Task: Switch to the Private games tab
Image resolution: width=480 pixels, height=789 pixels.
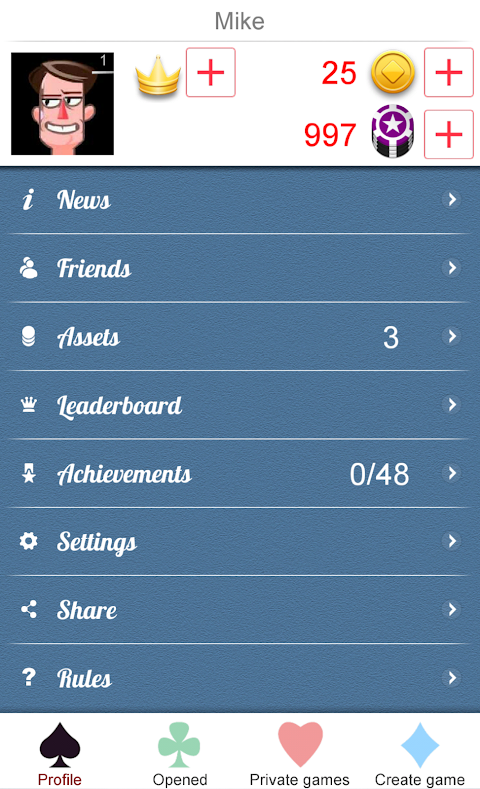Action: point(299,753)
